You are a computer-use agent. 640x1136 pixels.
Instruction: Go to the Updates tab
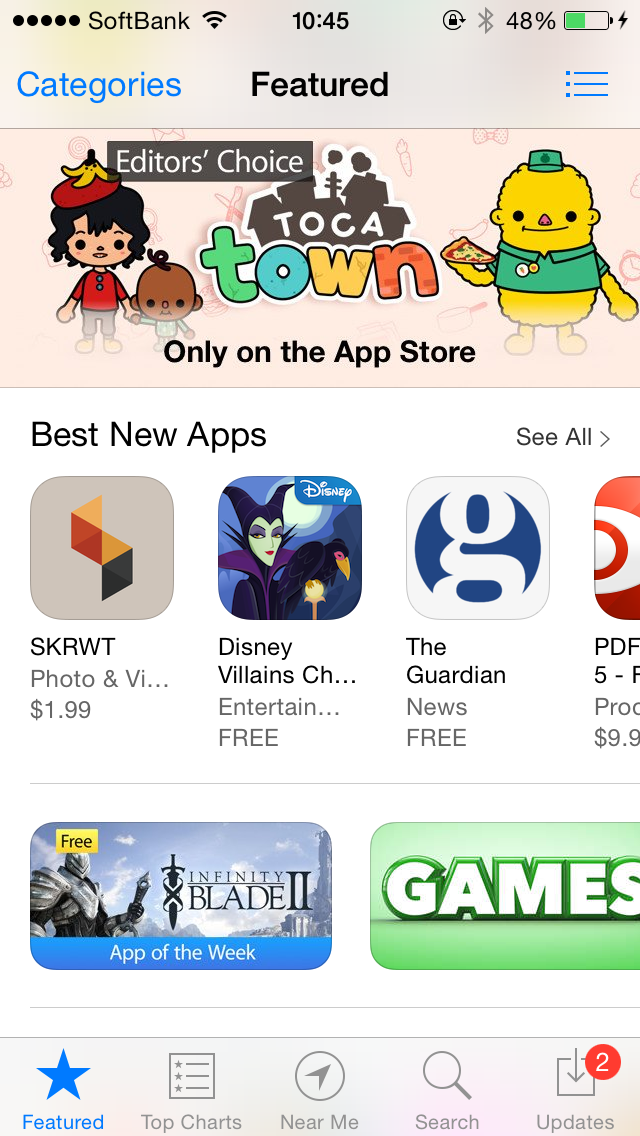[576, 1090]
